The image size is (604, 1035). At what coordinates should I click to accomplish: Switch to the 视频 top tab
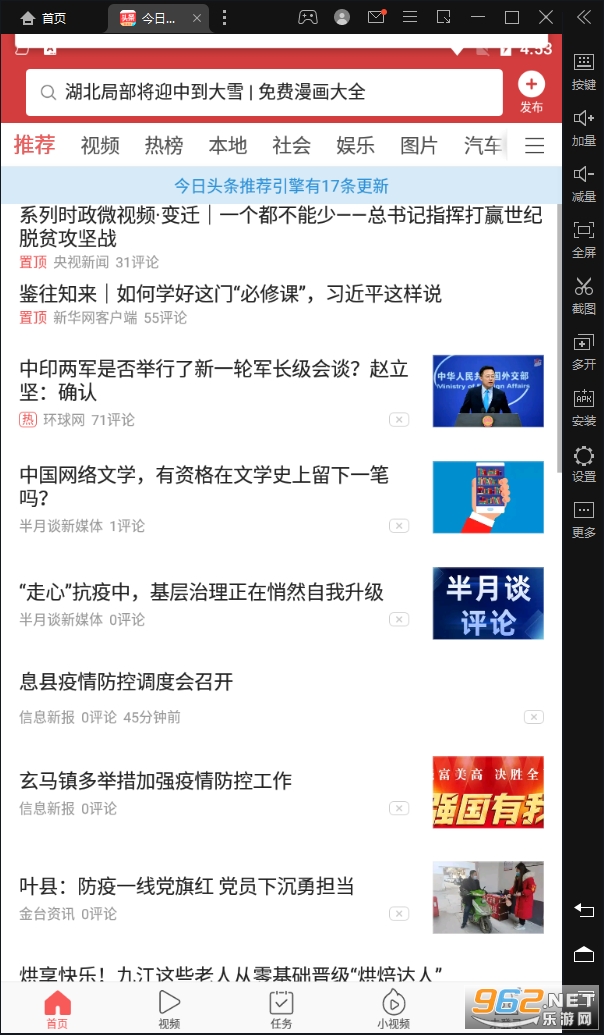click(x=100, y=146)
